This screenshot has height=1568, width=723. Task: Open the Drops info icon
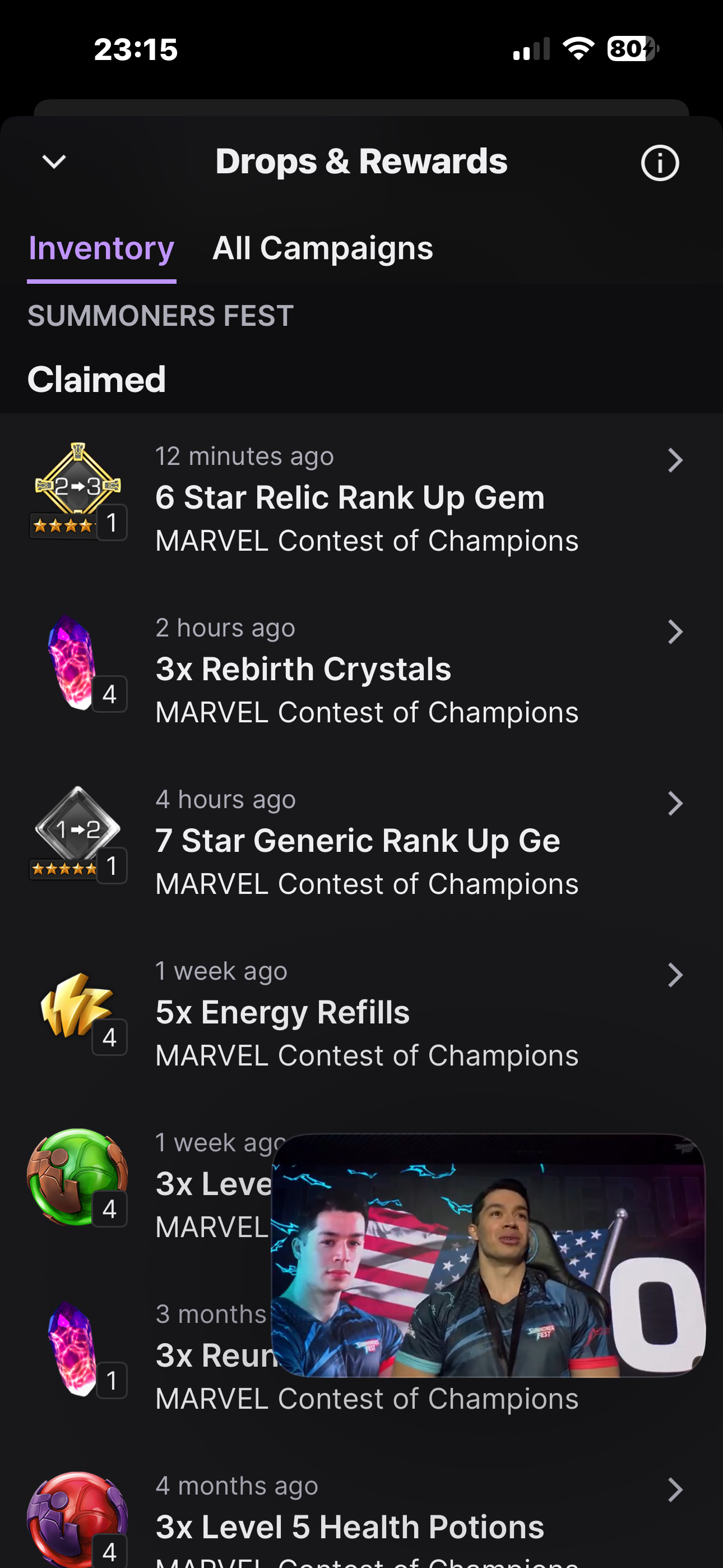[x=659, y=163]
